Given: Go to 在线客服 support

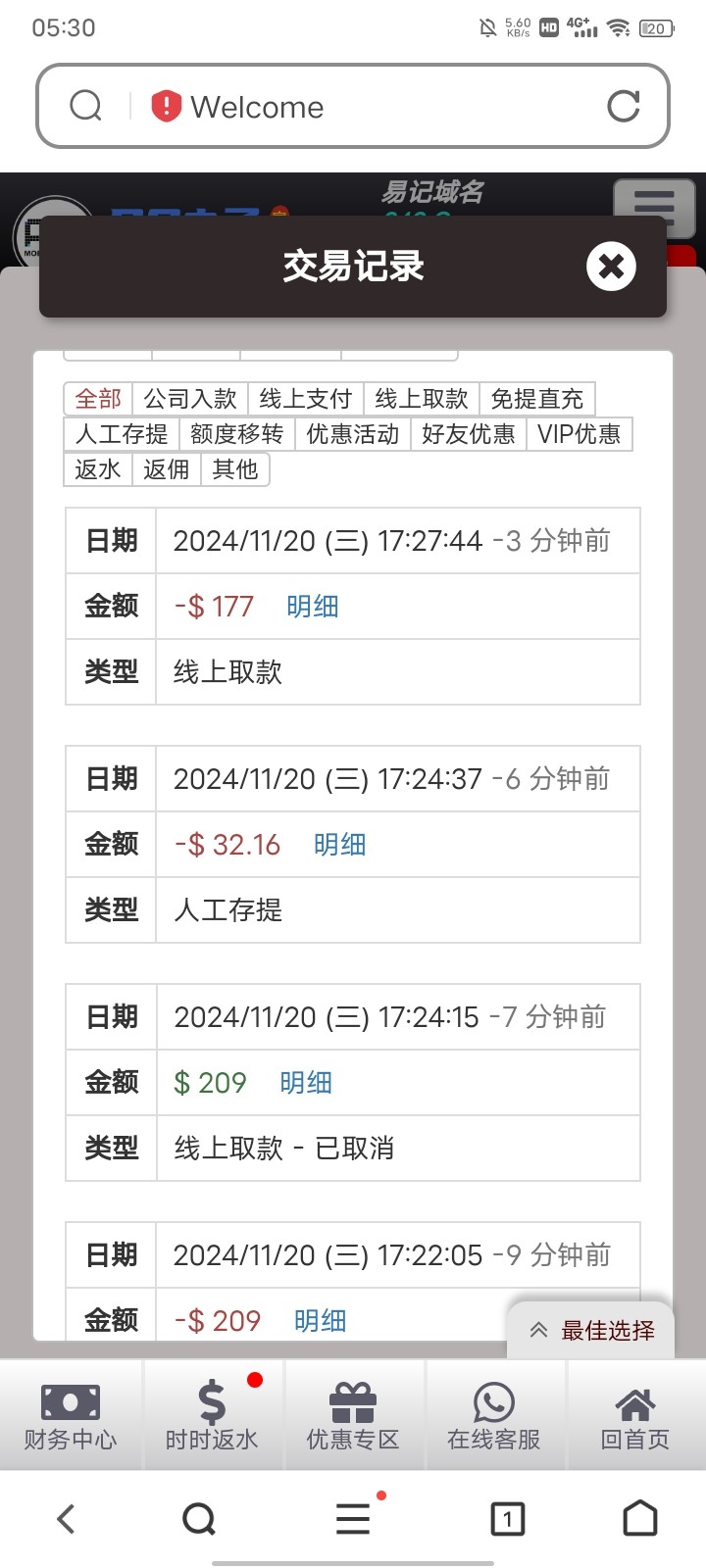Looking at the screenshot, I should [x=494, y=1416].
